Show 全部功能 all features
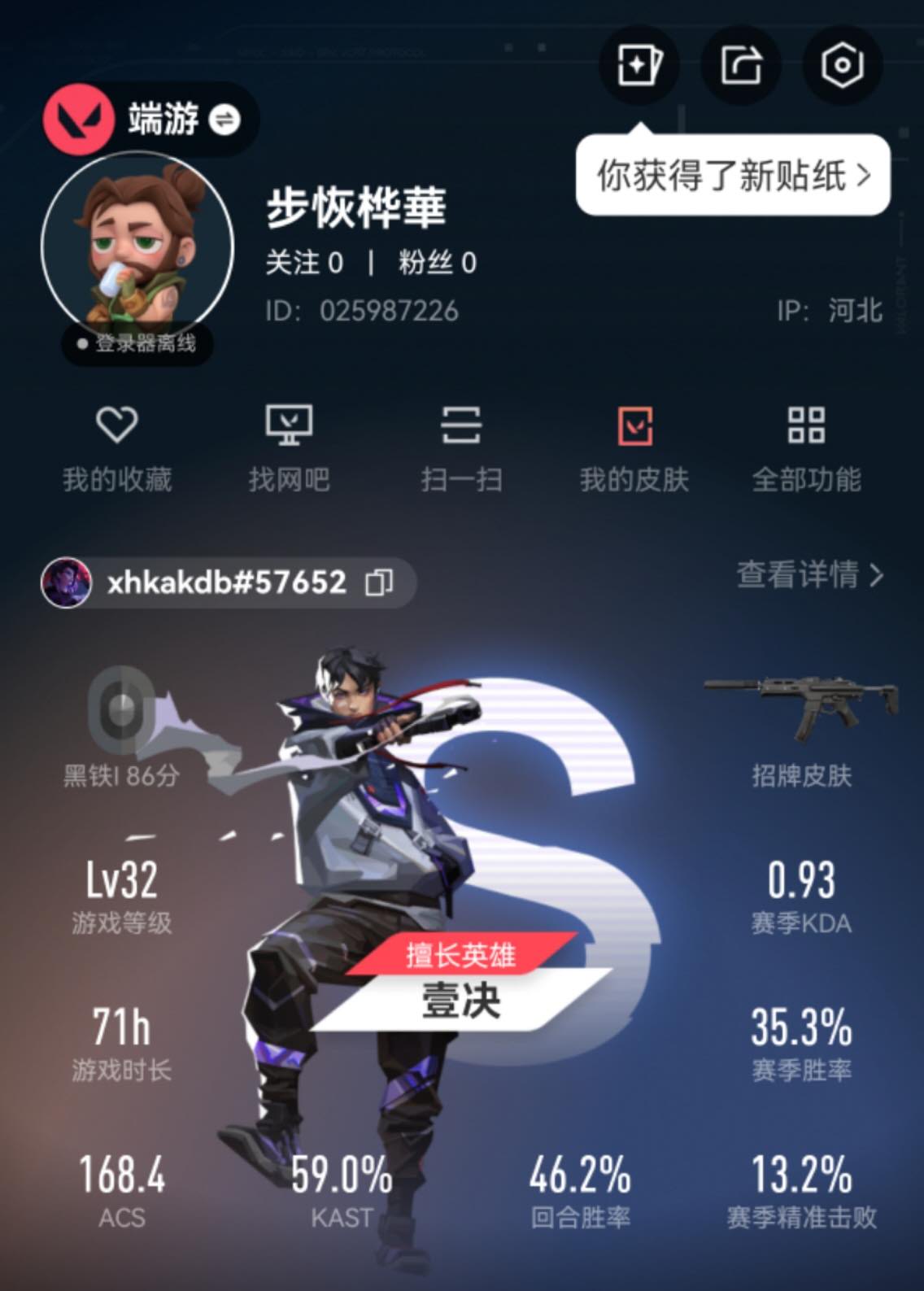The width and height of the screenshot is (924, 1291). 806,448
